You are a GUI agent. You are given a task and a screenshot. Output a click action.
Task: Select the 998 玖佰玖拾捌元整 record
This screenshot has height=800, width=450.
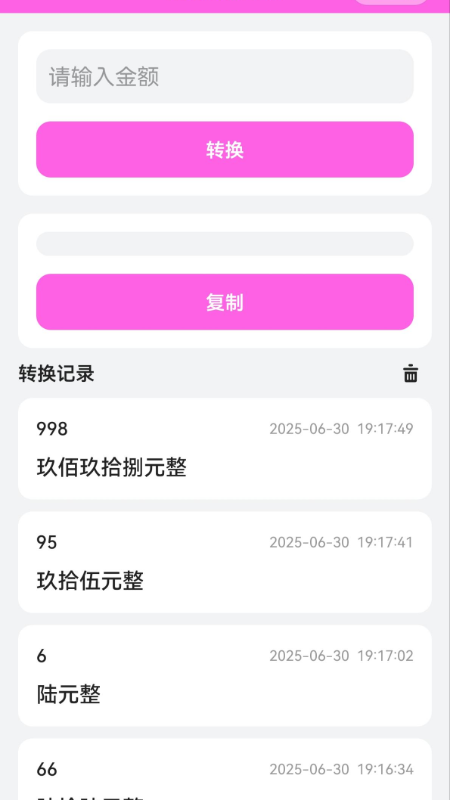click(224, 448)
